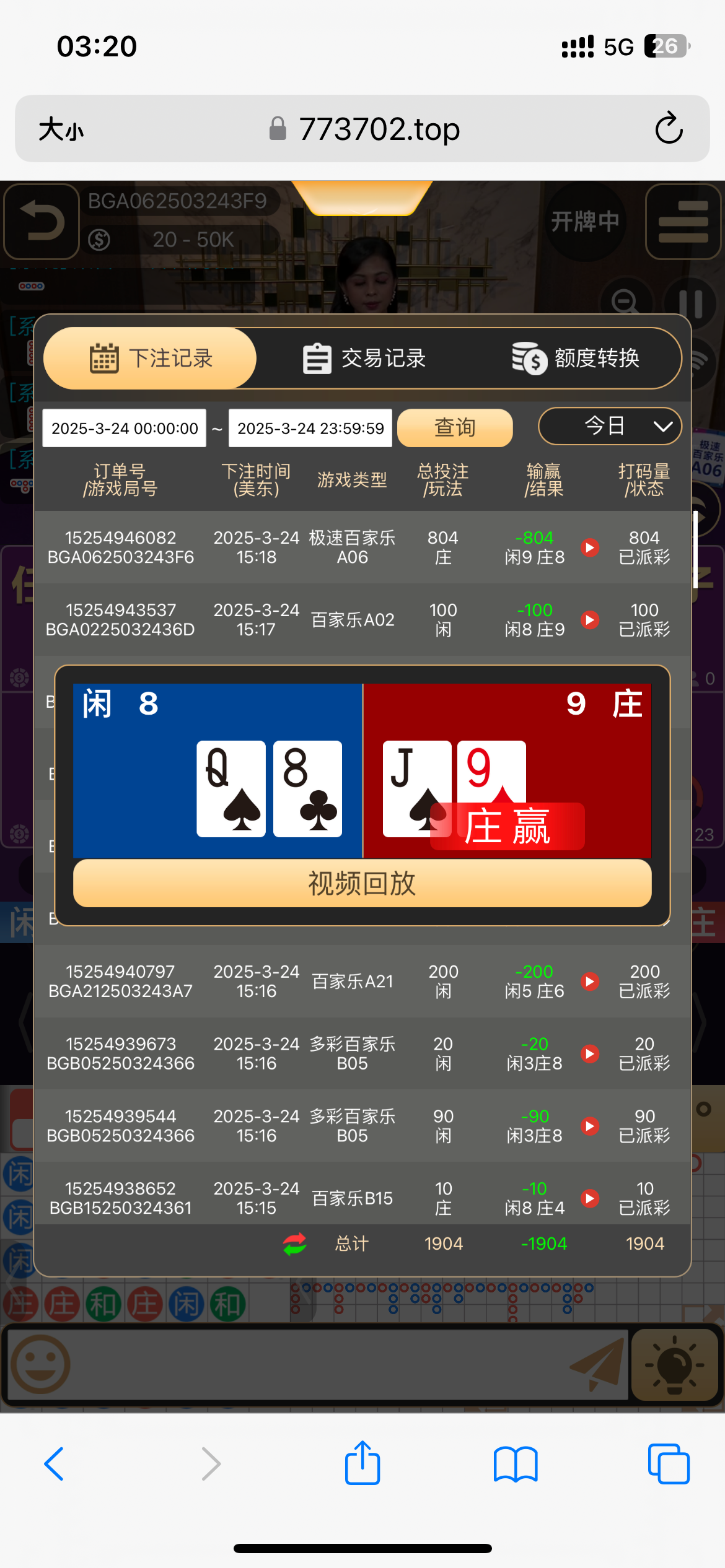Go back using the game's return arrow
The width and height of the screenshot is (725, 1568).
(x=42, y=222)
